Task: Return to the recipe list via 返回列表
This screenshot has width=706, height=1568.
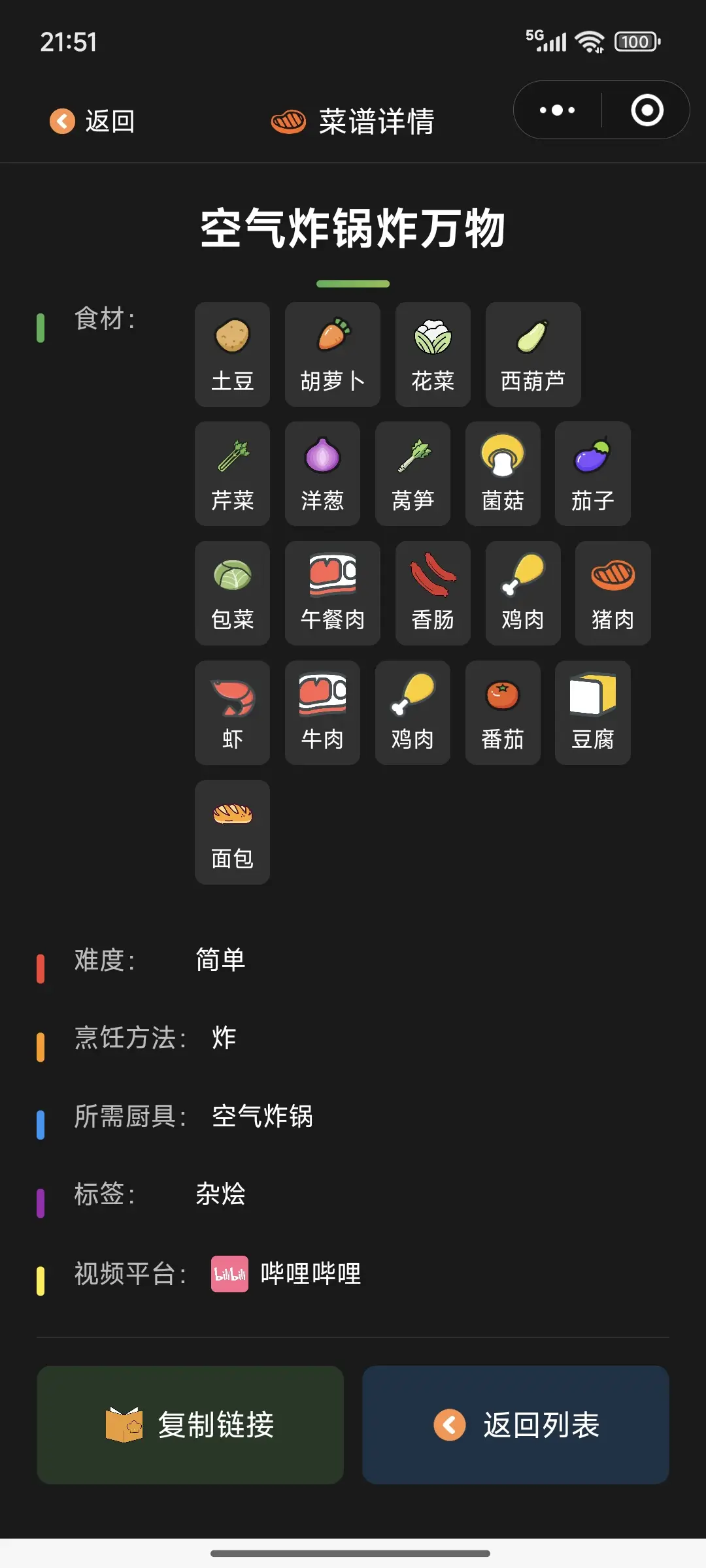Action: click(x=516, y=1425)
